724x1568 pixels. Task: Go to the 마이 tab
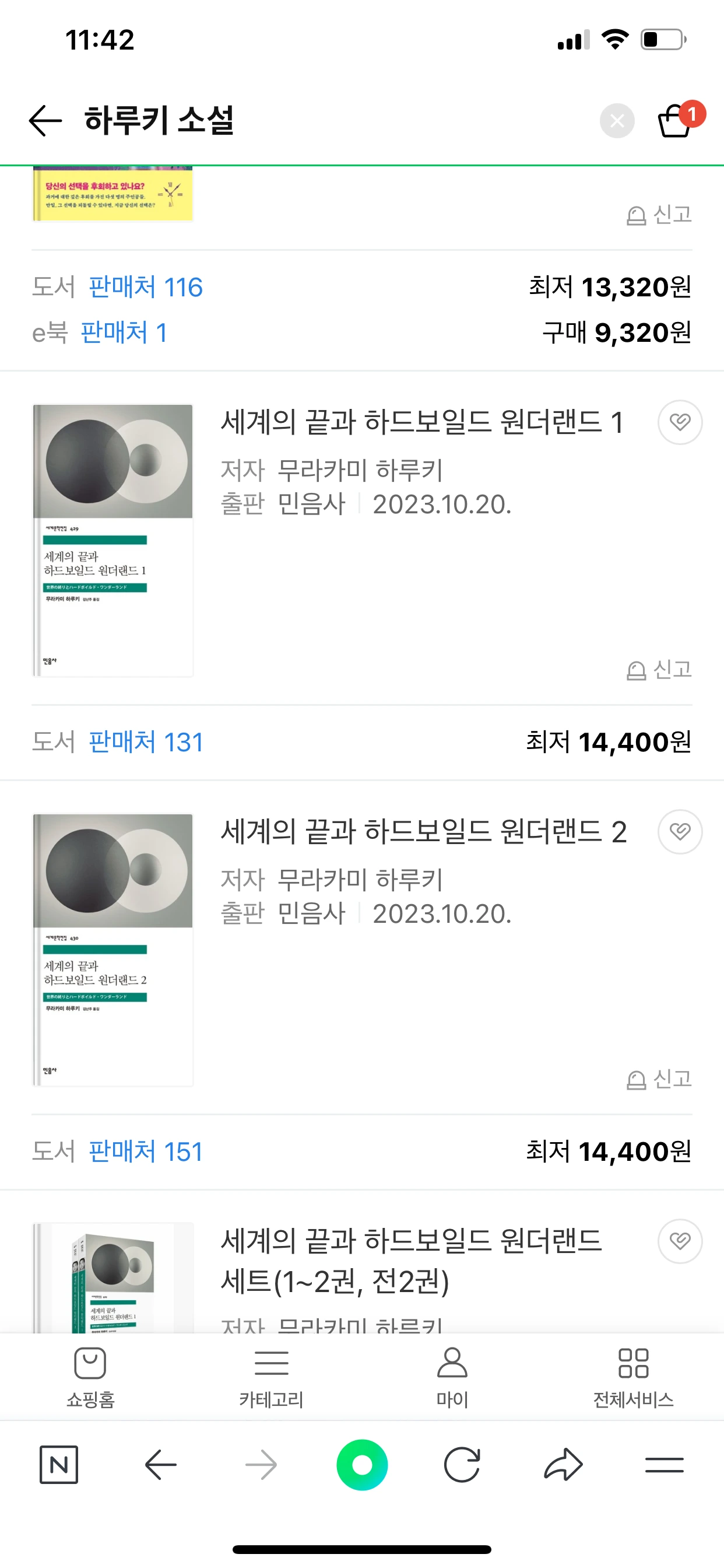tap(452, 1377)
